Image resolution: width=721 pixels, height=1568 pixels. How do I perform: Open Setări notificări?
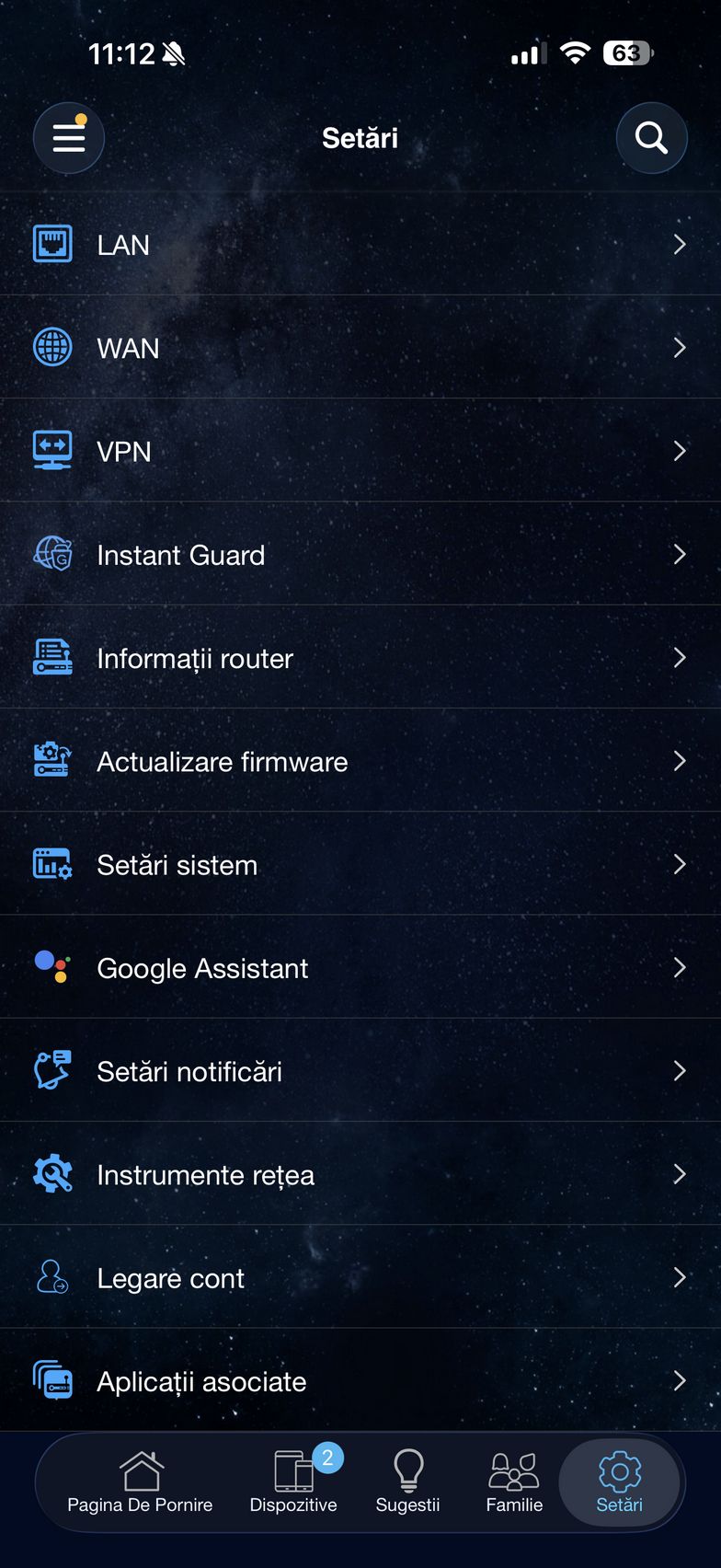pyautogui.click(x=360, y=1071)
